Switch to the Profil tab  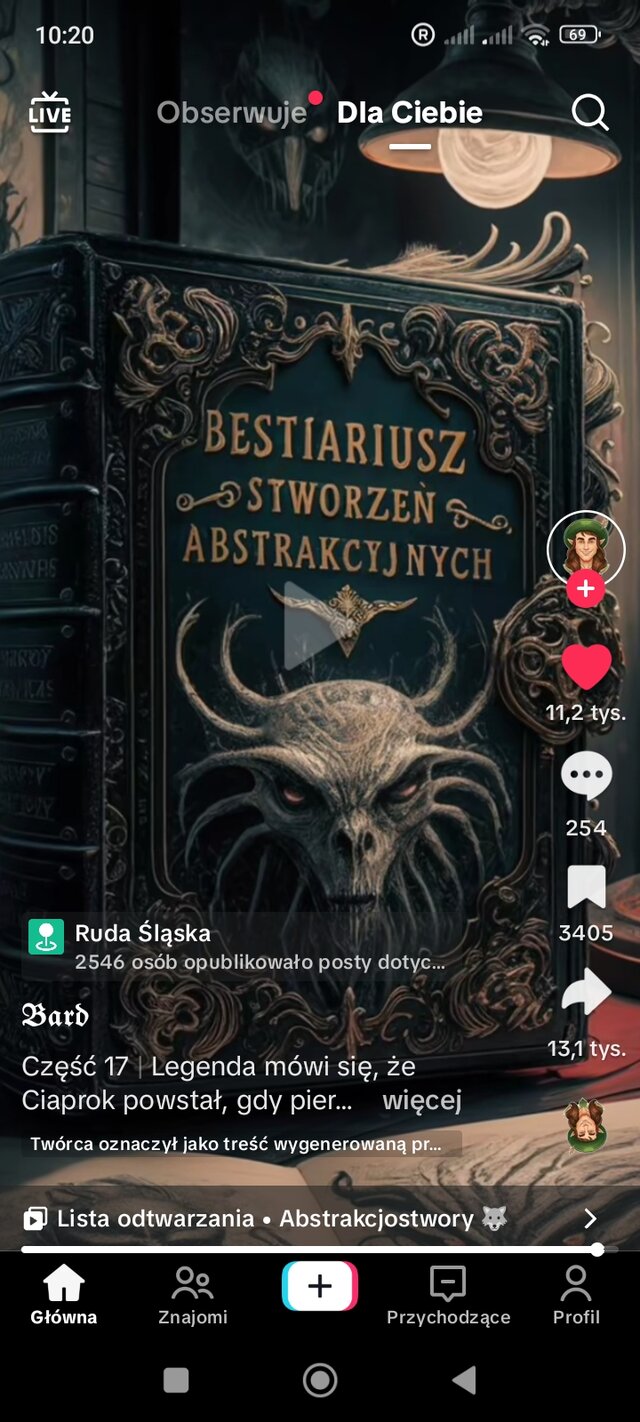[x=576, y=1296]
